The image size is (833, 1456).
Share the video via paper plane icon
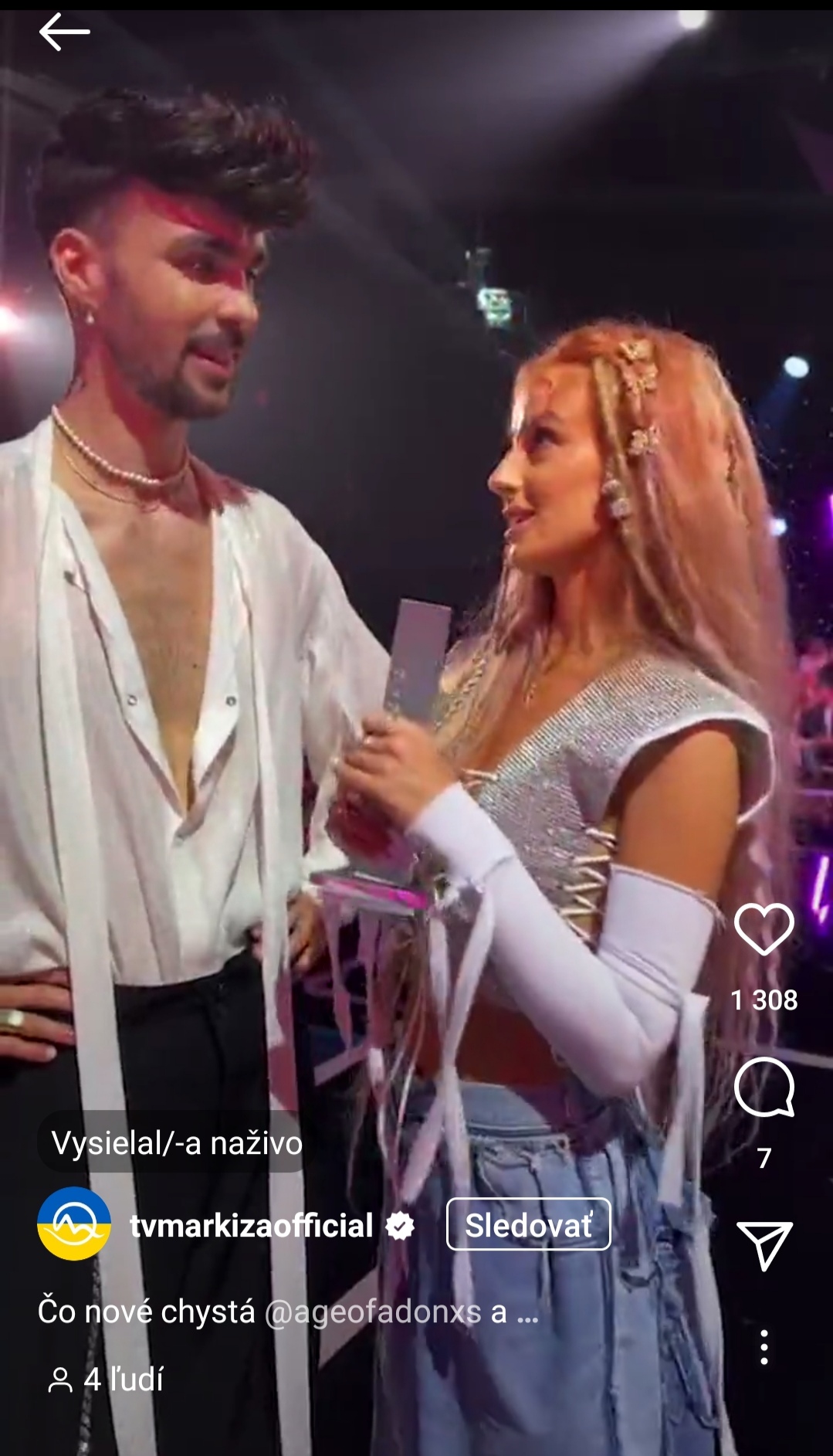tap(764, 1245)
